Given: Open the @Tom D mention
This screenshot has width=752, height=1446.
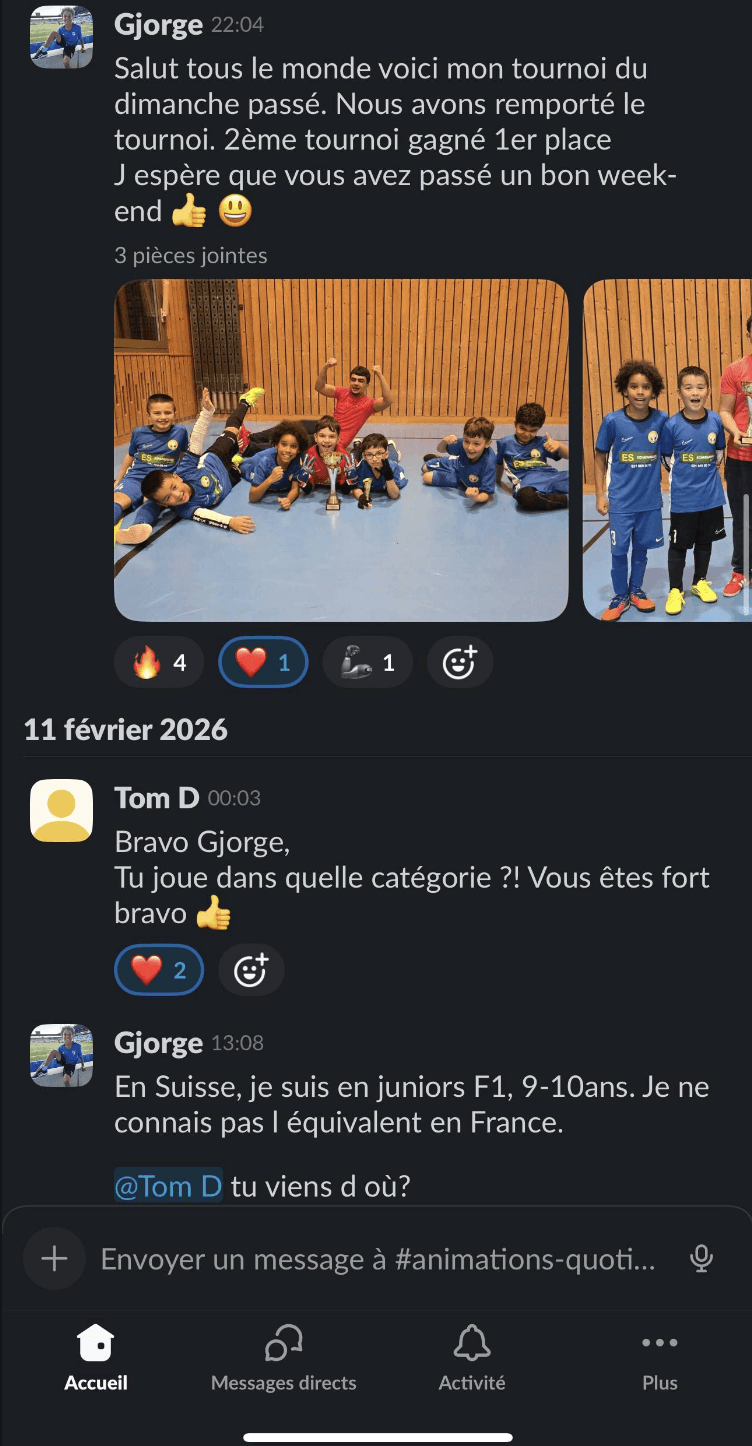Looking at the screenshot, I should pyautogui.click(x=168, y=1187).
